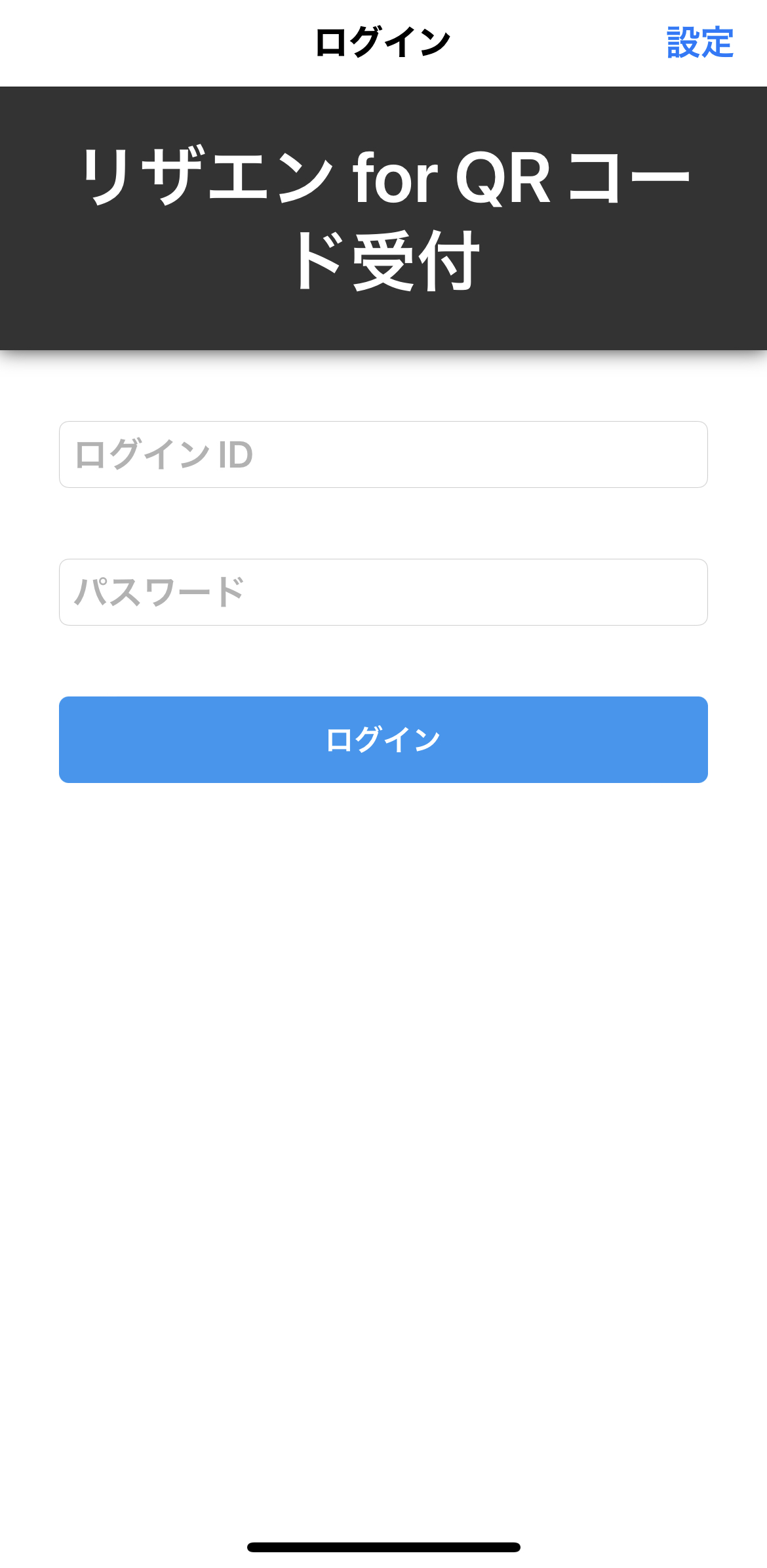Image resolution: width=767 pixels, height=1568 pixels.
Task: Select the パスワード field
Action: 383,592
